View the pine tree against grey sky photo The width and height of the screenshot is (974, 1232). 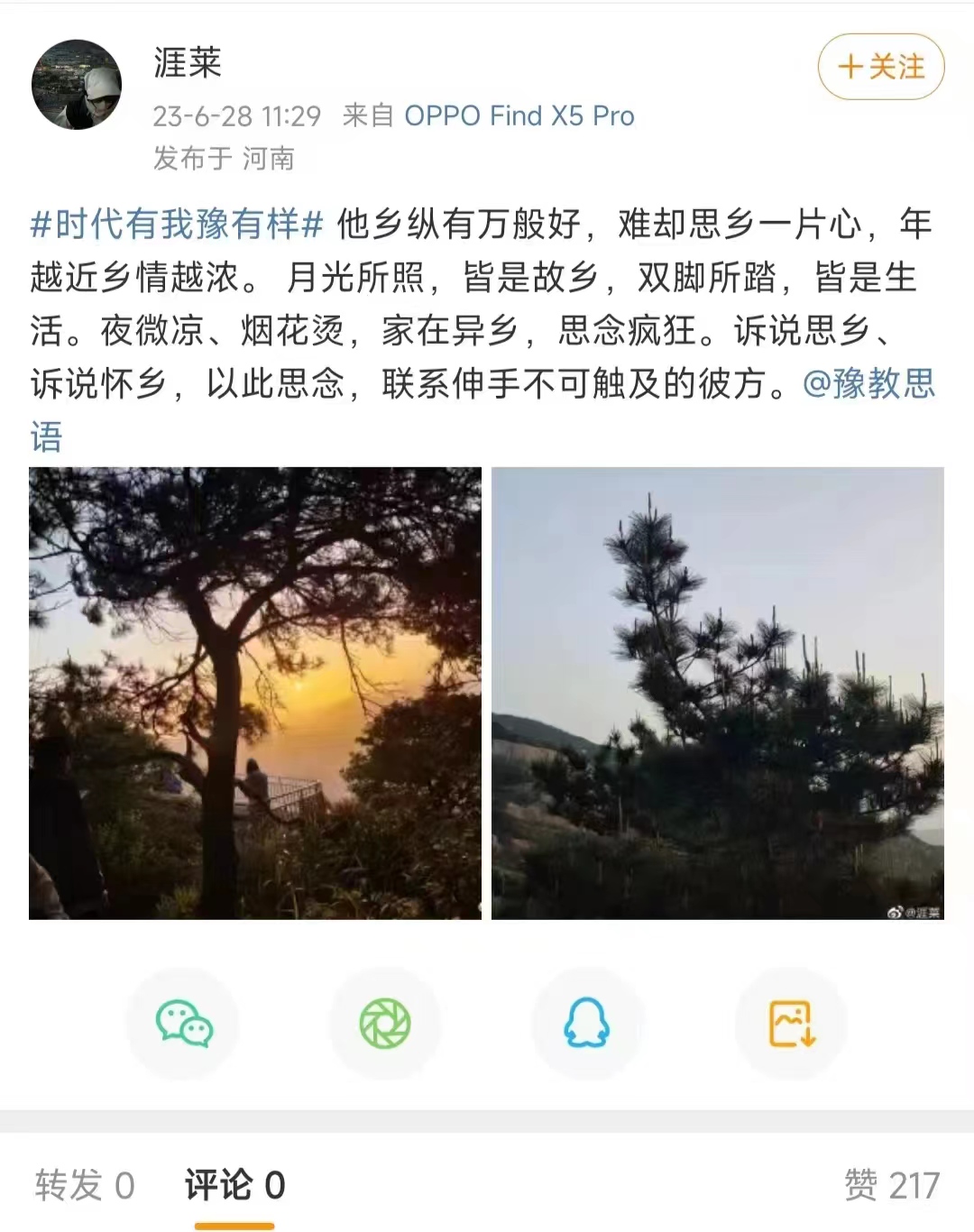pos(717,693)
